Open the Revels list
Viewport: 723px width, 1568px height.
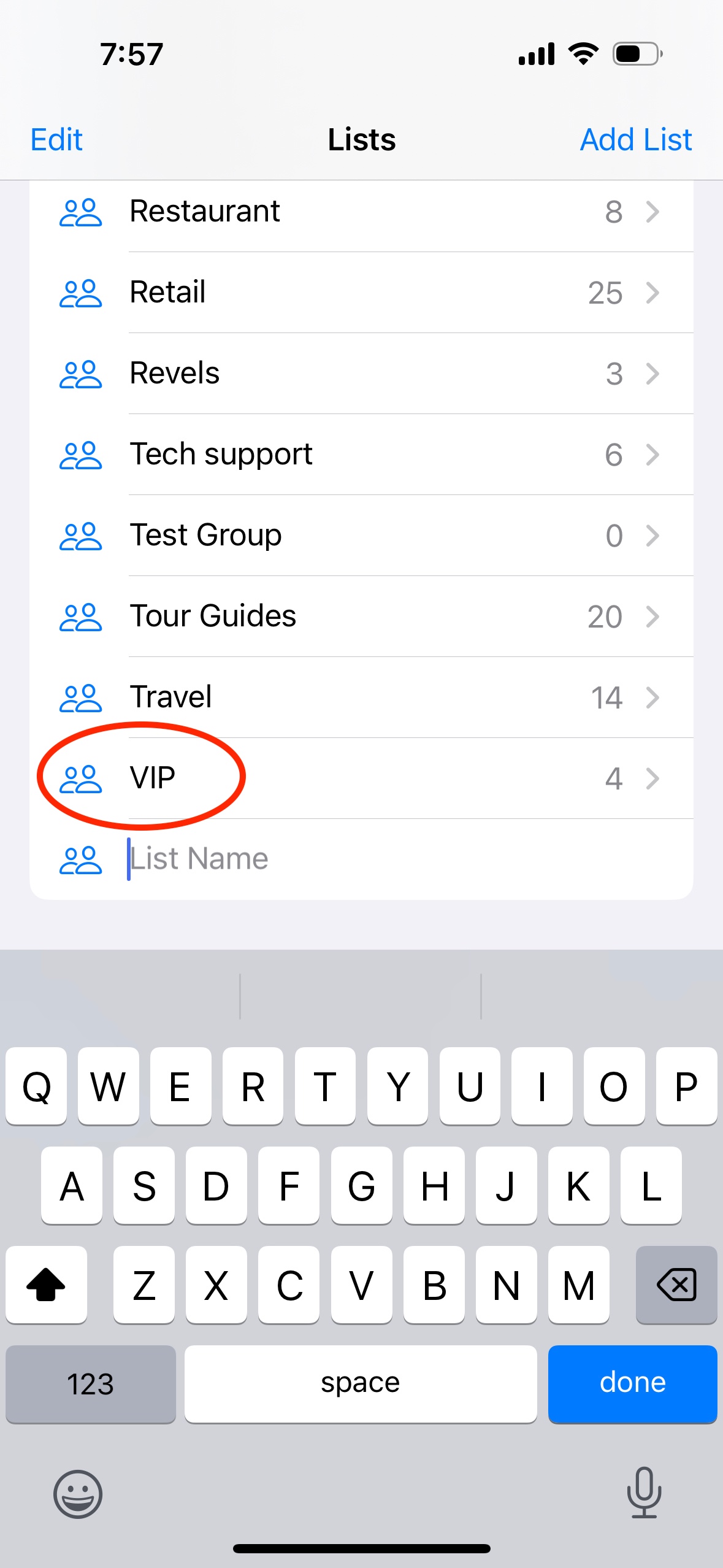(x=361, y=374)
